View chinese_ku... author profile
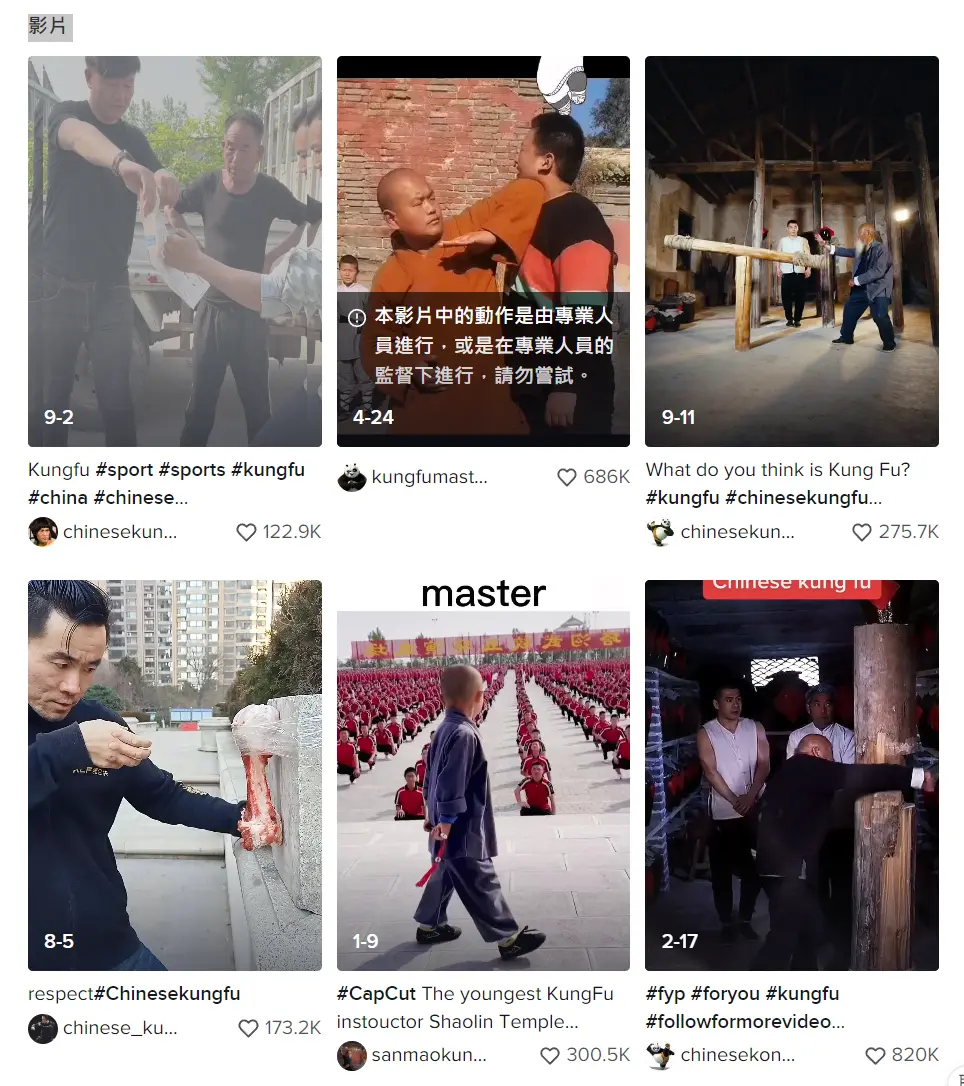Viewport: 964px width, 1086px height. pos(120,1028)
